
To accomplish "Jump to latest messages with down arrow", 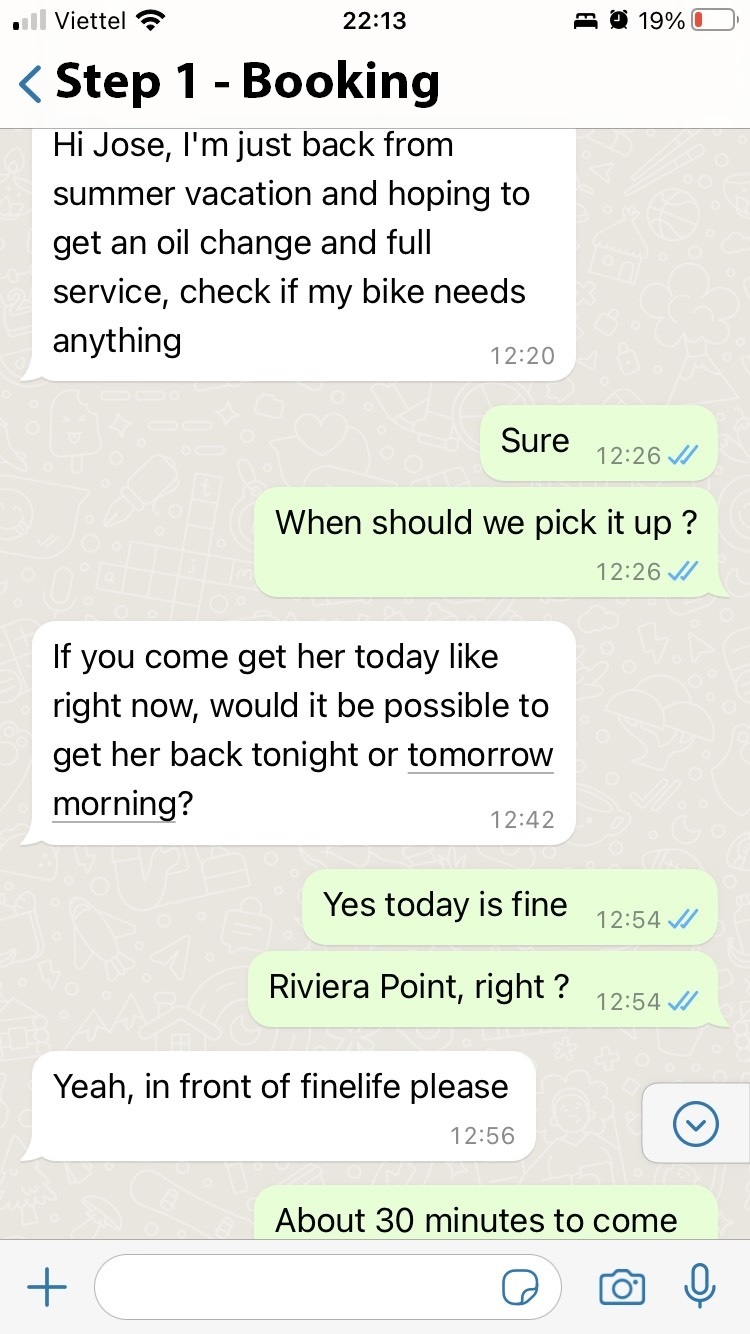I will click(x=696, y=1125).
